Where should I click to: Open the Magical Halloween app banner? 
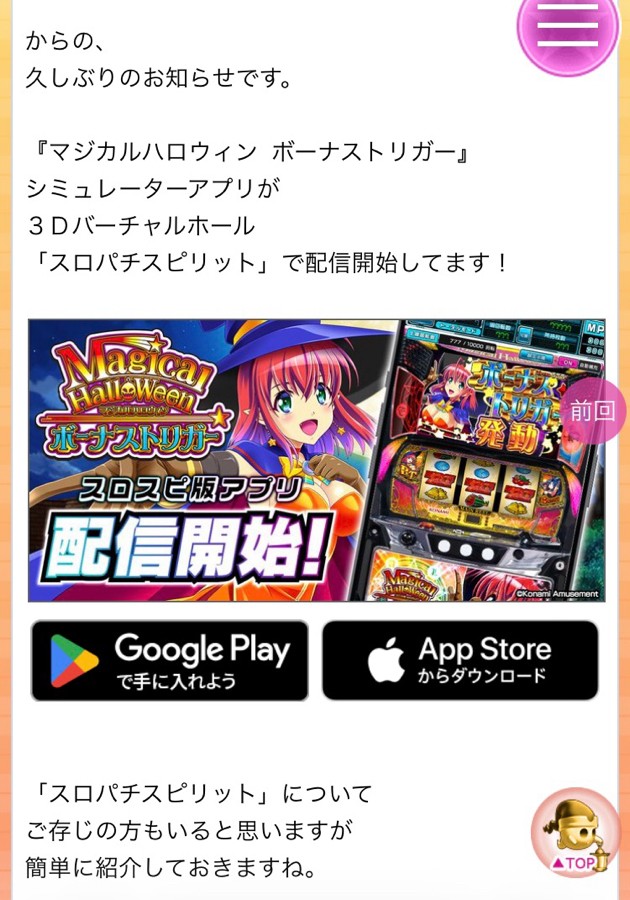pos(317,460)
